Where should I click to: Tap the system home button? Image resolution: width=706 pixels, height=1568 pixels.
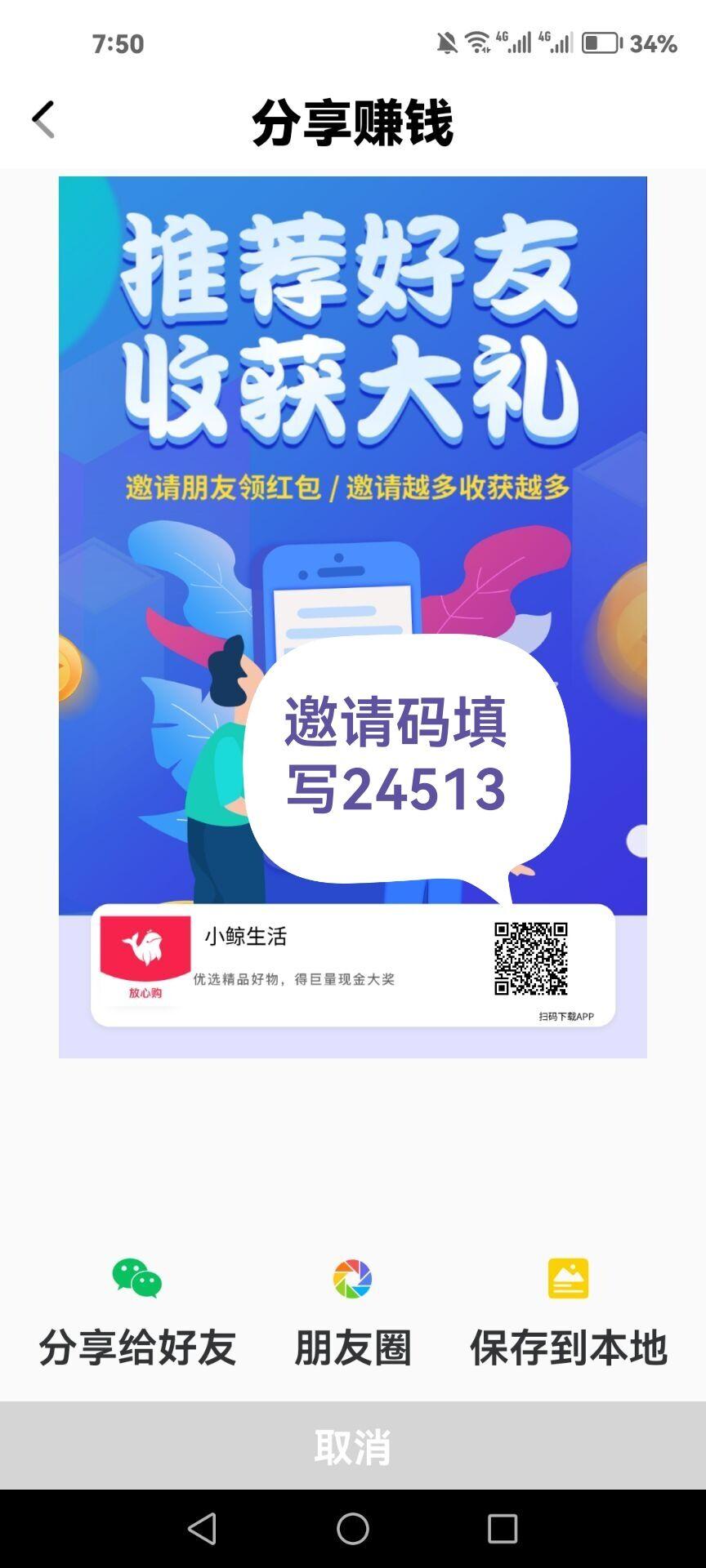click(352, 1529)
